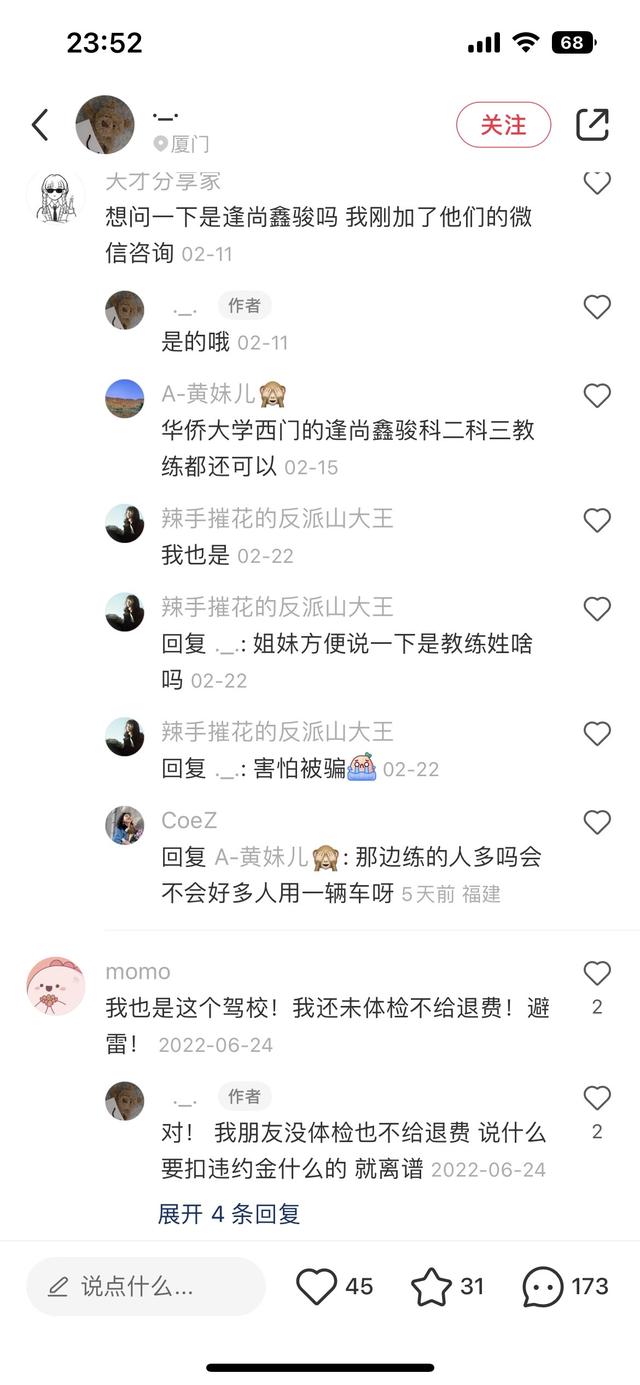Like the comment 害怕被骗
Image resolution: width=640 pixels, height=1385 pixels.
[x=597, y=734]
